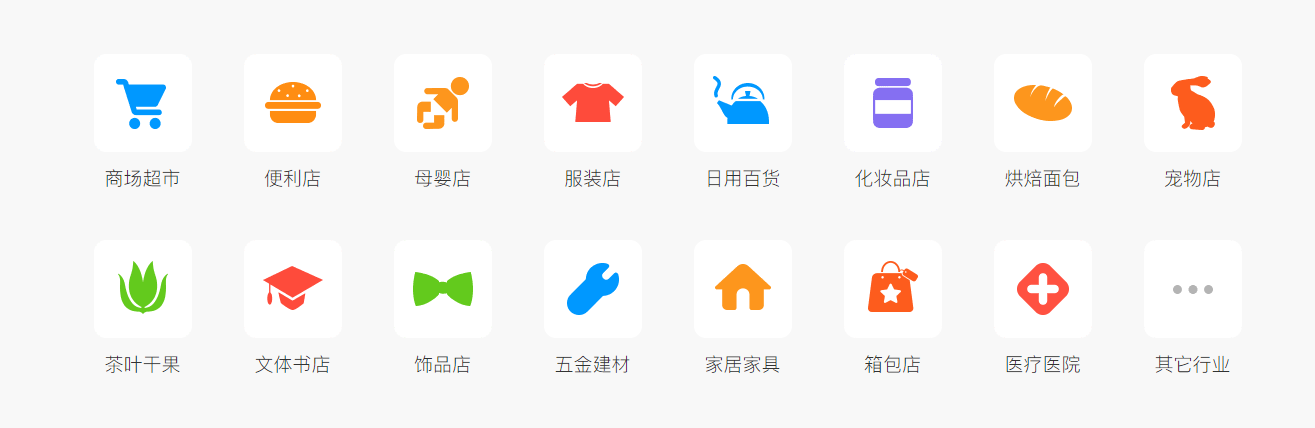
Task: Open 日用百货 category
Action: pyautogui.click(x=743, y=103)
